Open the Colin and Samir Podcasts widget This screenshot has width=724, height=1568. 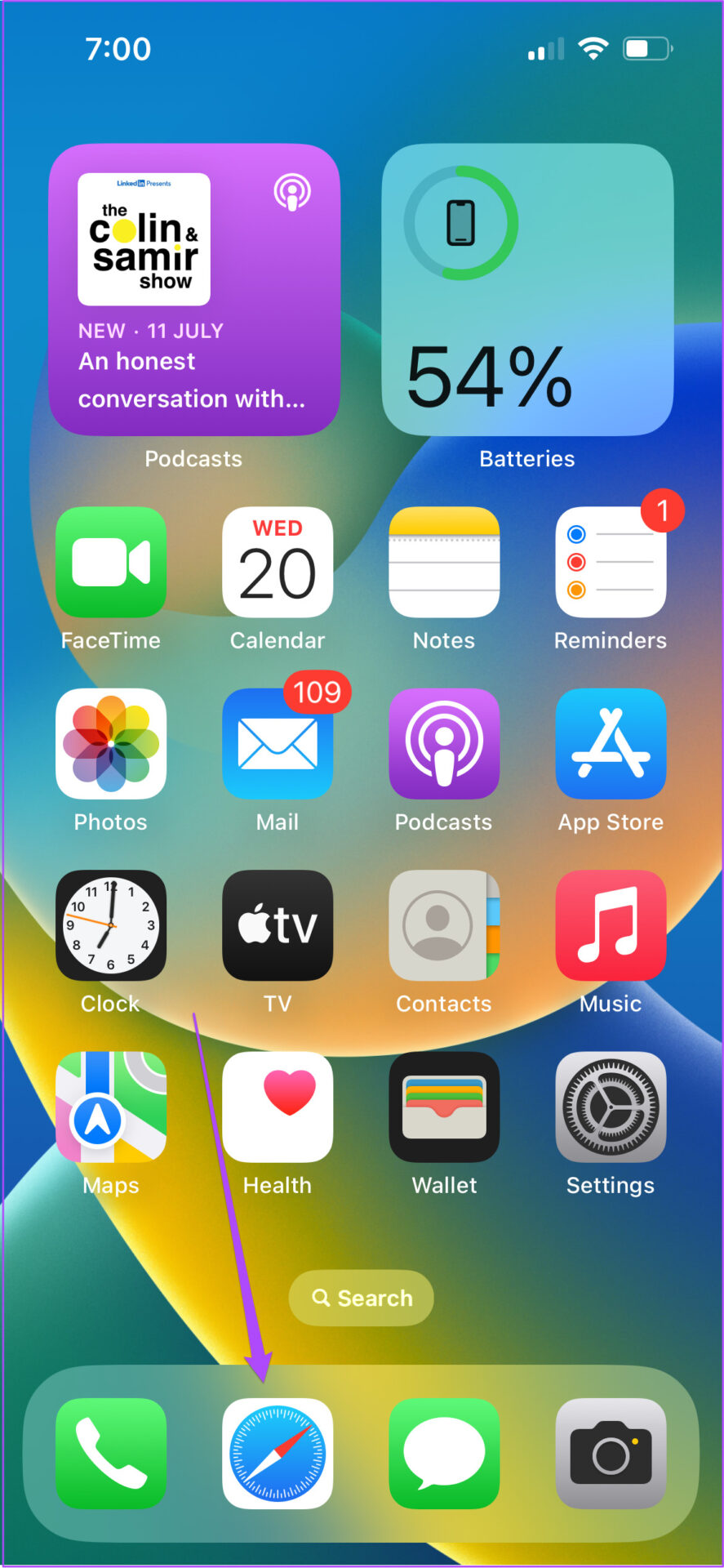pos(194,289)
